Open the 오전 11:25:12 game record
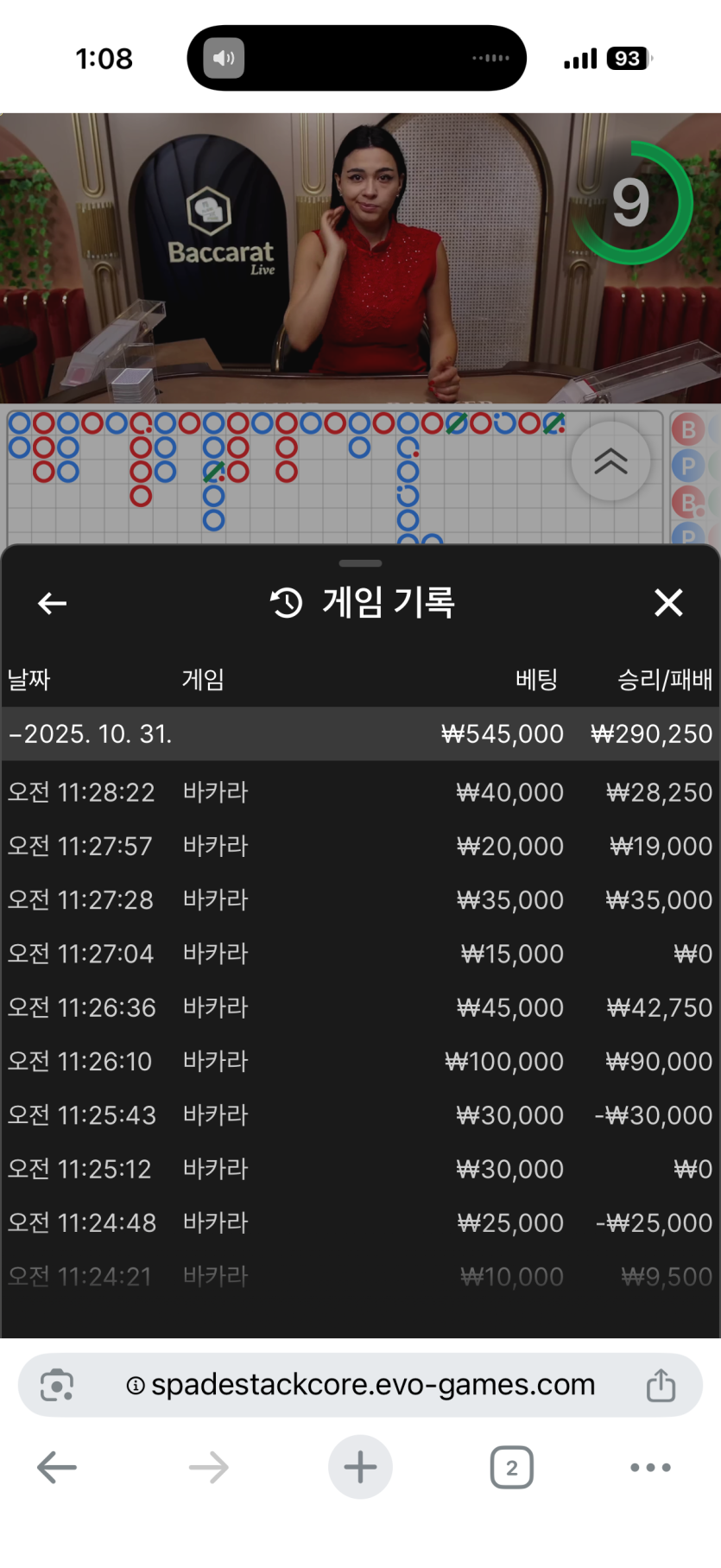Screen dimensions: 721x1568 pyautogui.click(x=359, y=1169)
